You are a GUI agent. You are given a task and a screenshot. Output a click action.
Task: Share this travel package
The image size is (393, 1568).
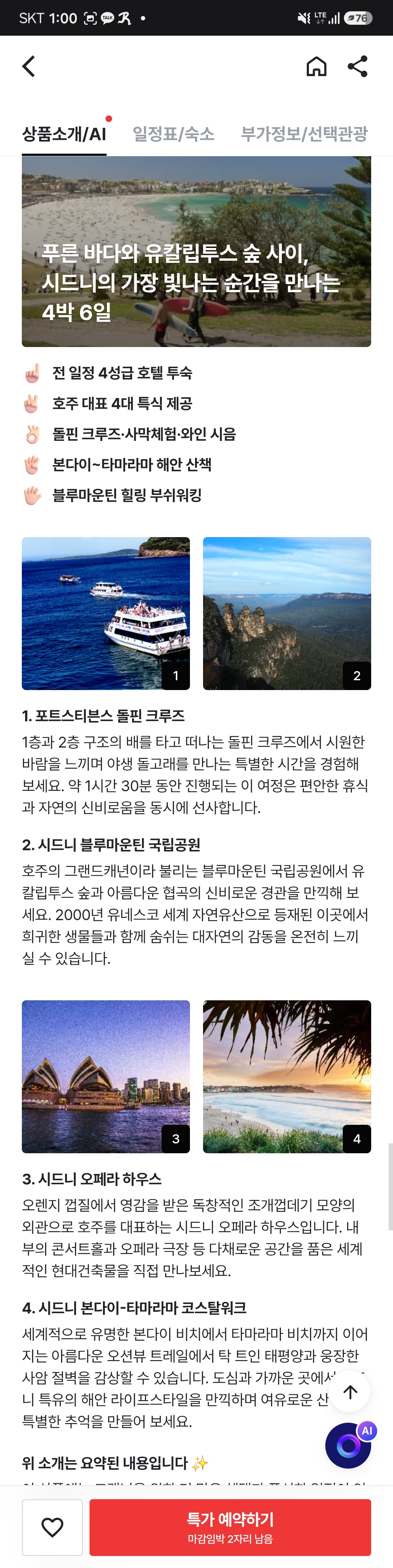[x=358, y=66]
